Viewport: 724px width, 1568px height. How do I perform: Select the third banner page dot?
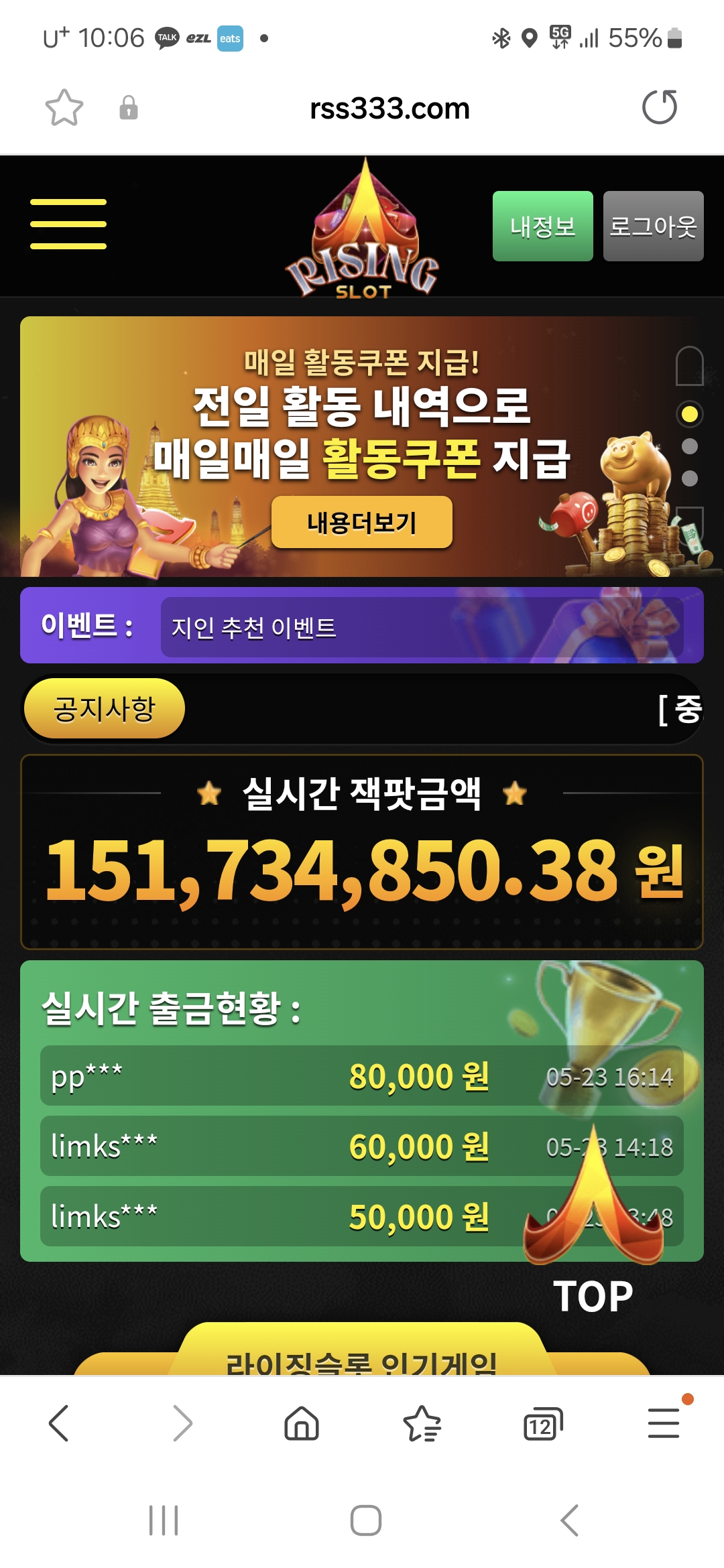coord(689,478)
